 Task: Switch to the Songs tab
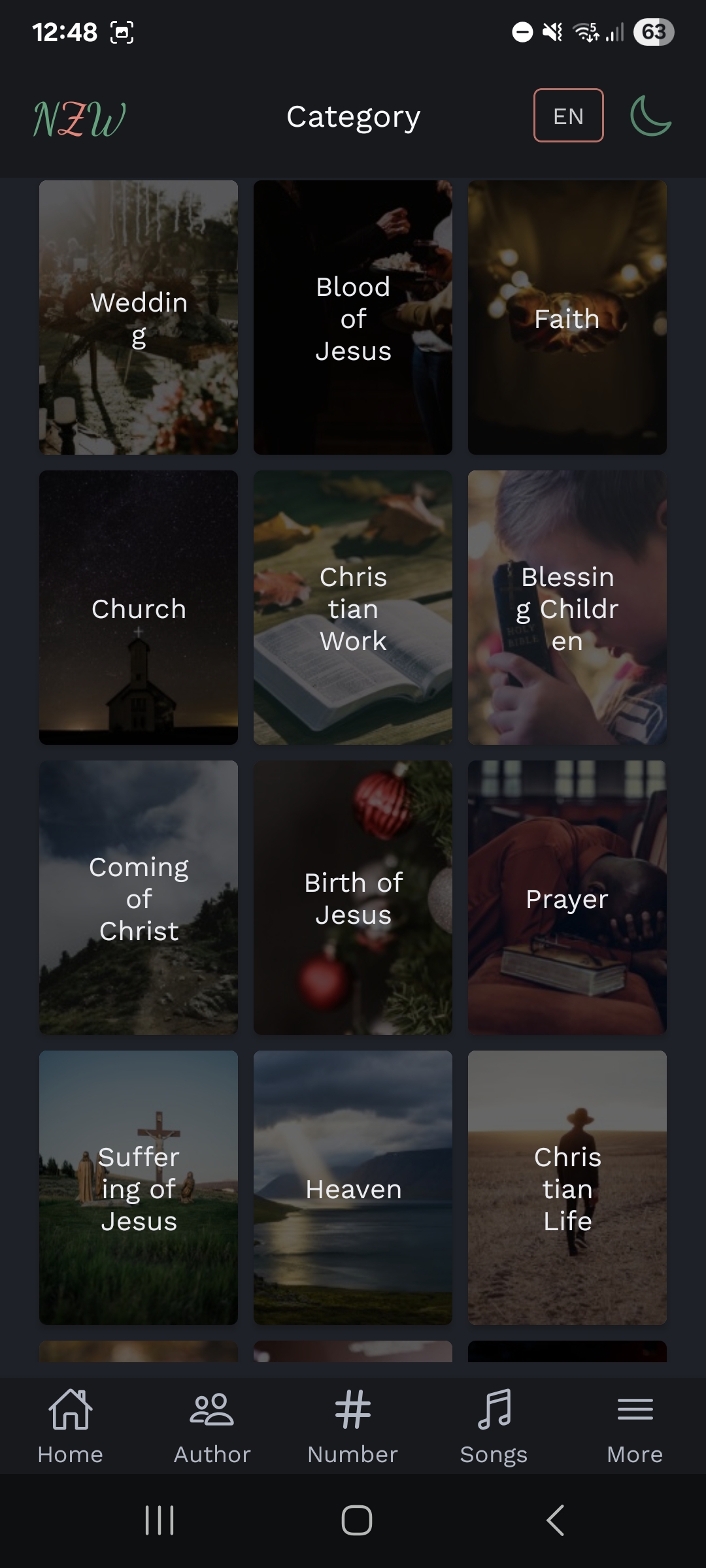(494, 1426)
